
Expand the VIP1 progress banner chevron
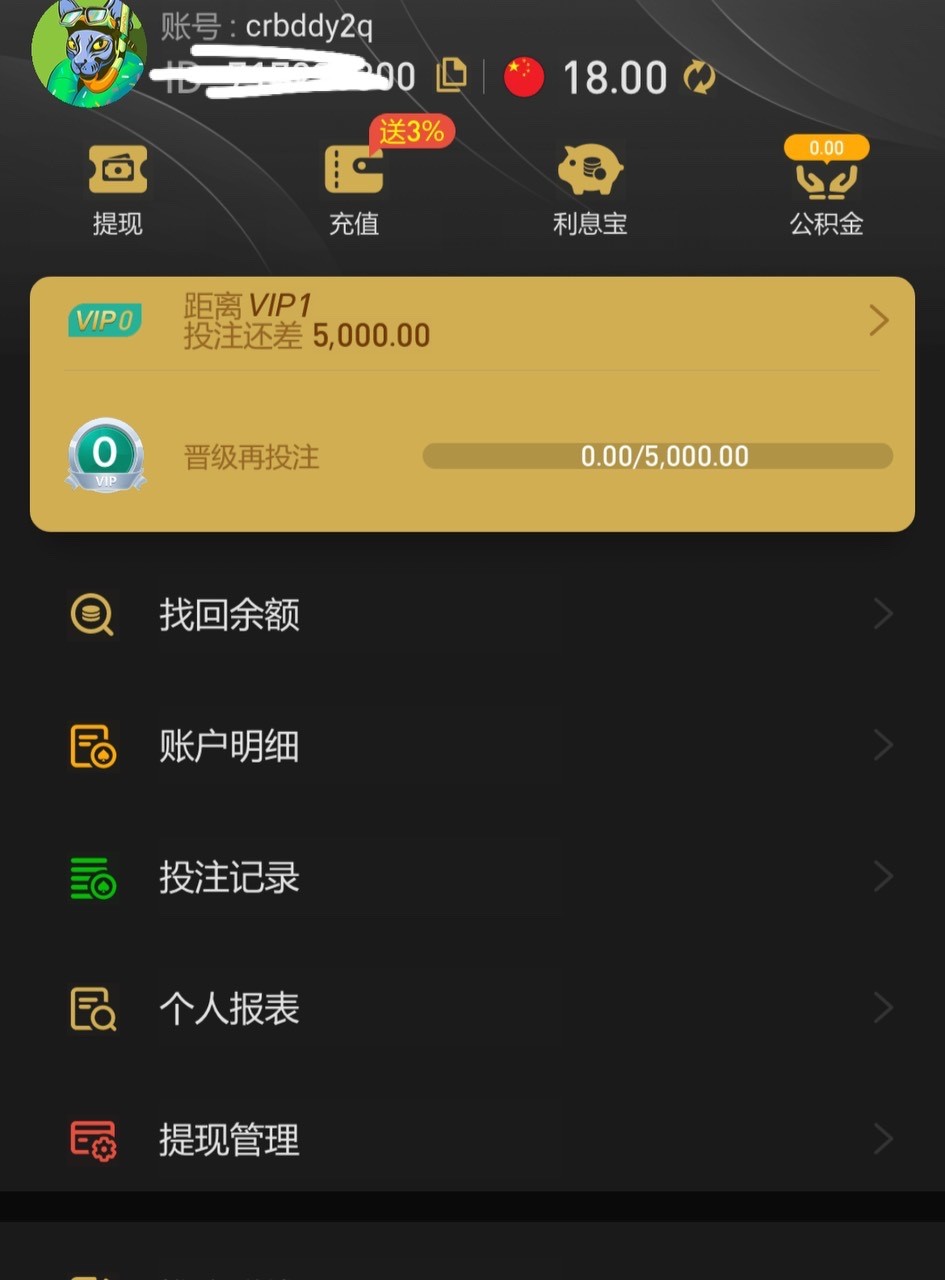pyautogui.click(x=879, y=321)
